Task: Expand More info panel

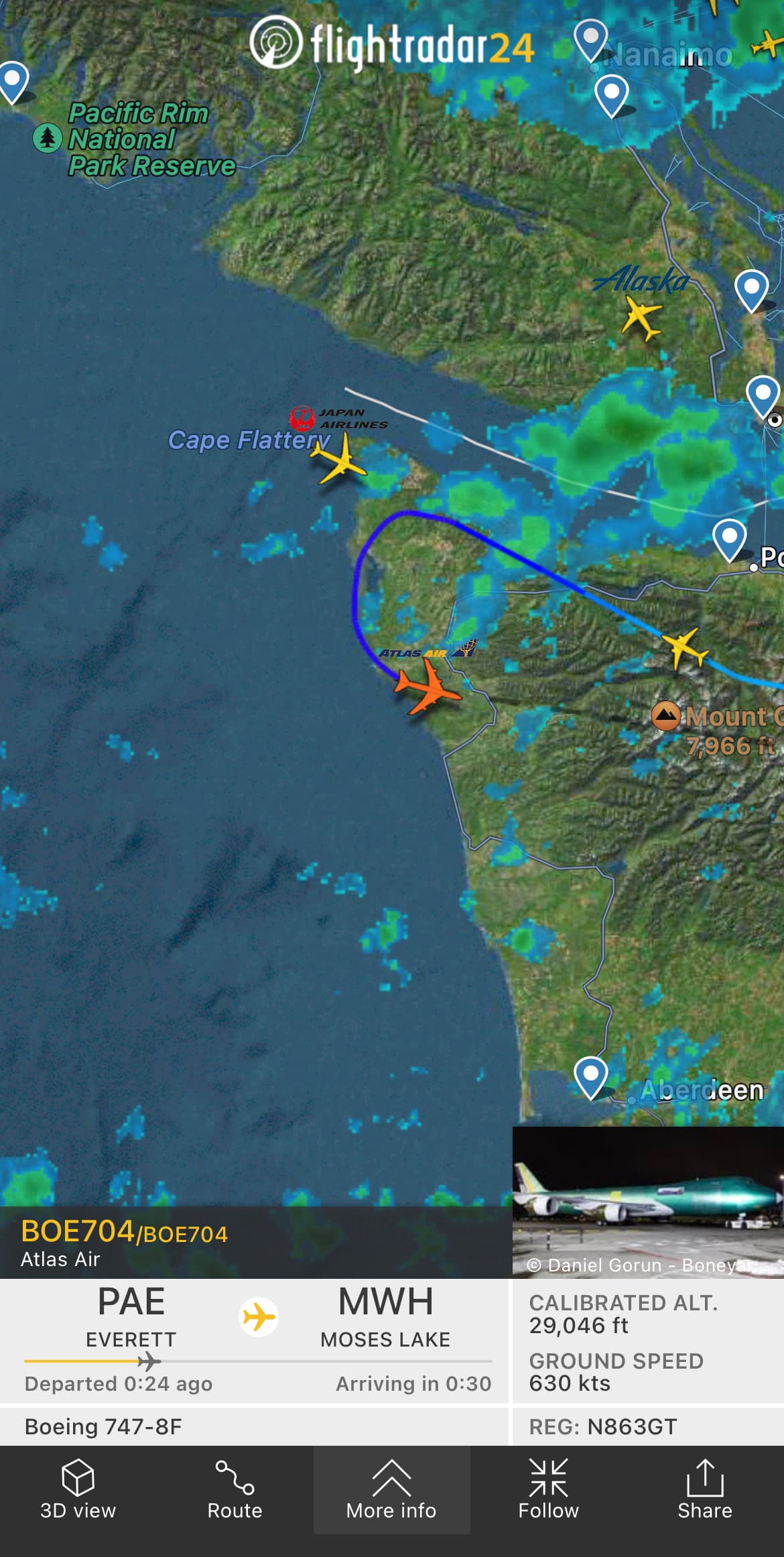Action: 391,1490
